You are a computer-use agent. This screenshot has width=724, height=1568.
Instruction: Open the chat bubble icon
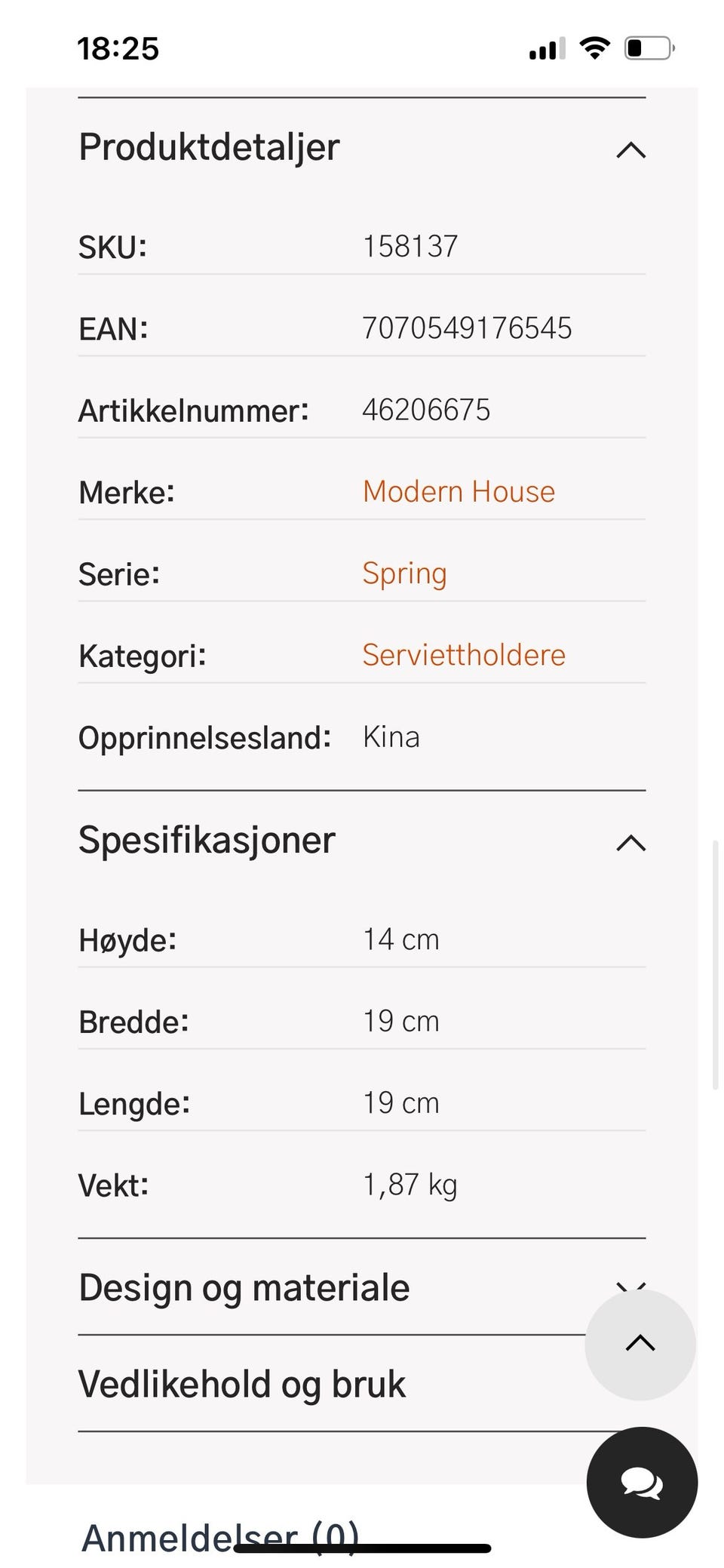[x=641, y=1481]
